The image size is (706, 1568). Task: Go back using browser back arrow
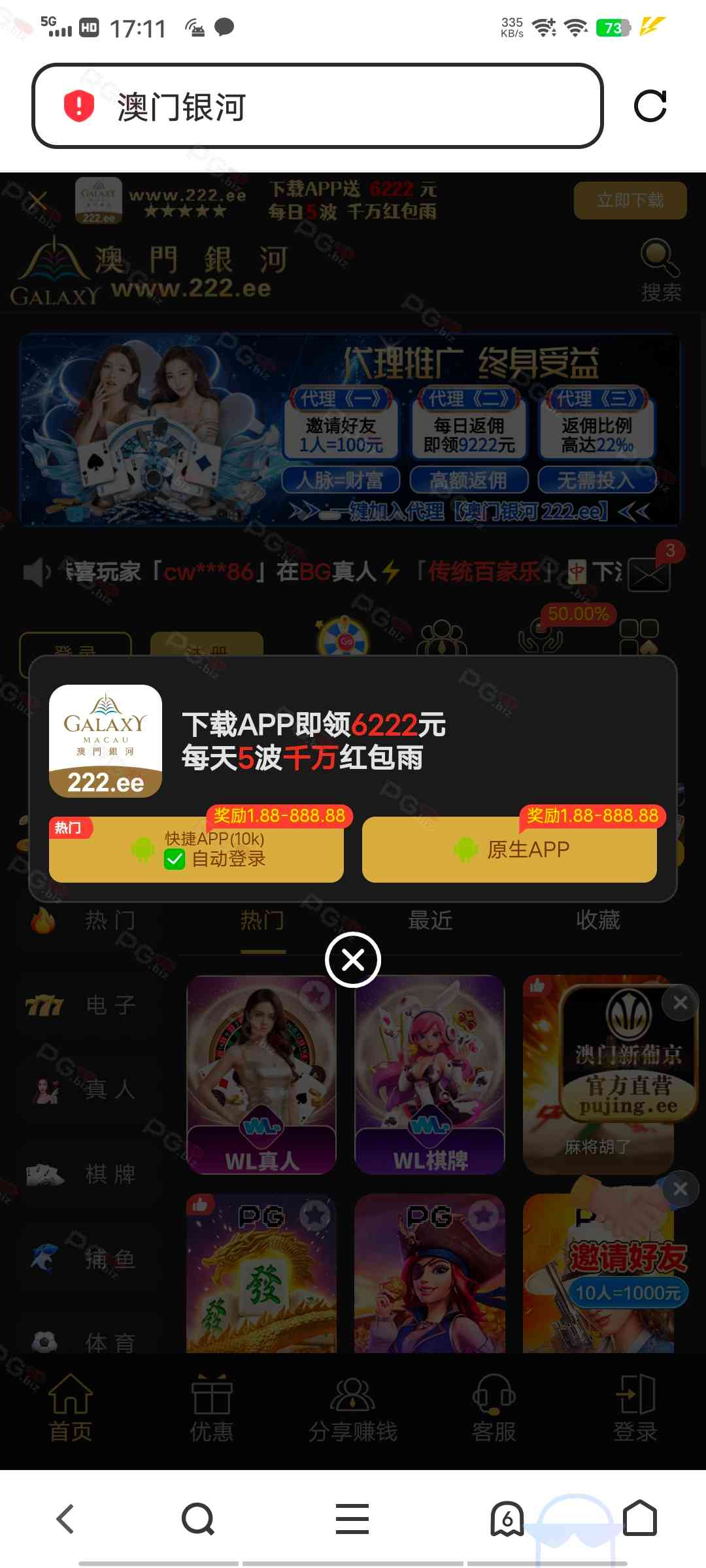pos(65,1518)
